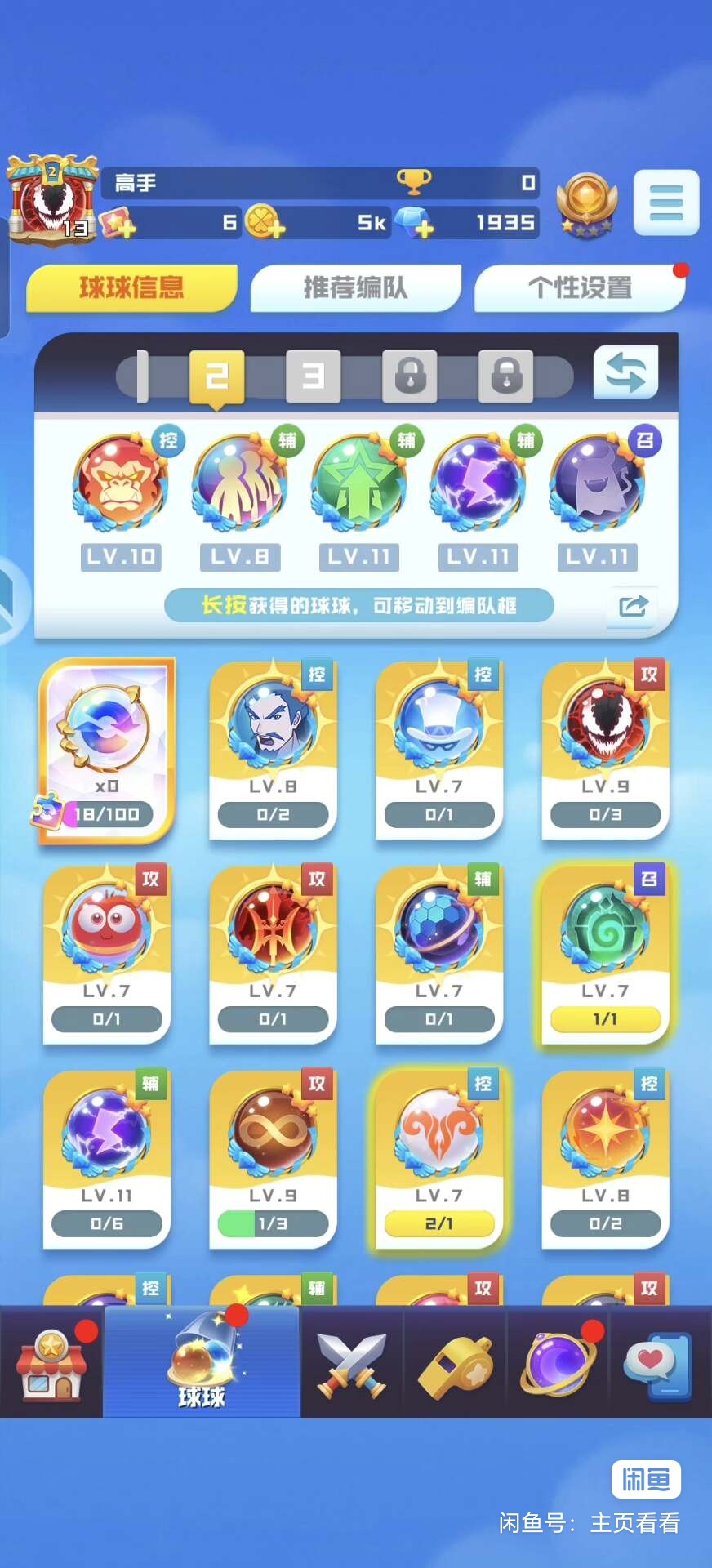Open the player avatar profile
The image size is (712, 1568).
(51, 200)
